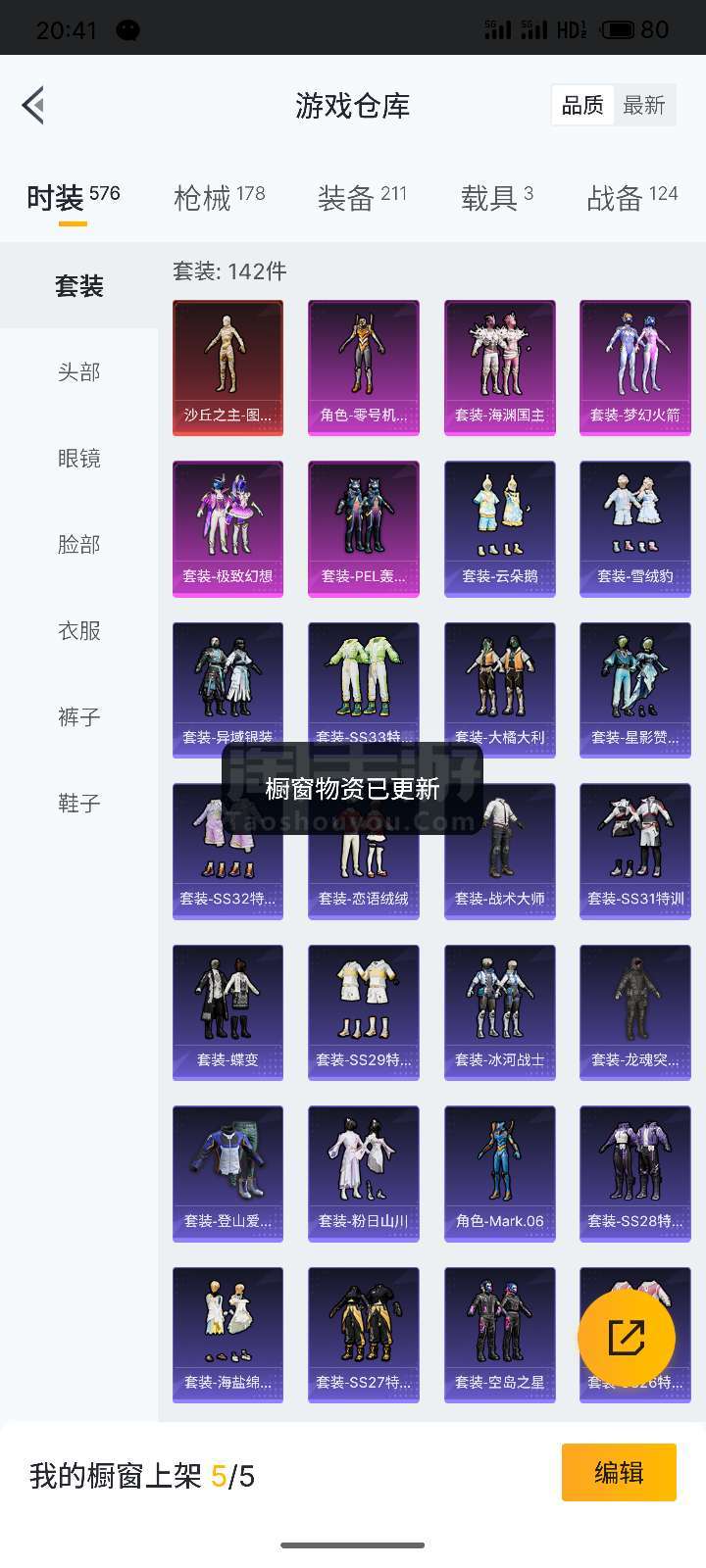Image resolution: width=706 pixels, height=1568 pixels.
Task: Select the 裤子 category
Action: 78,717
